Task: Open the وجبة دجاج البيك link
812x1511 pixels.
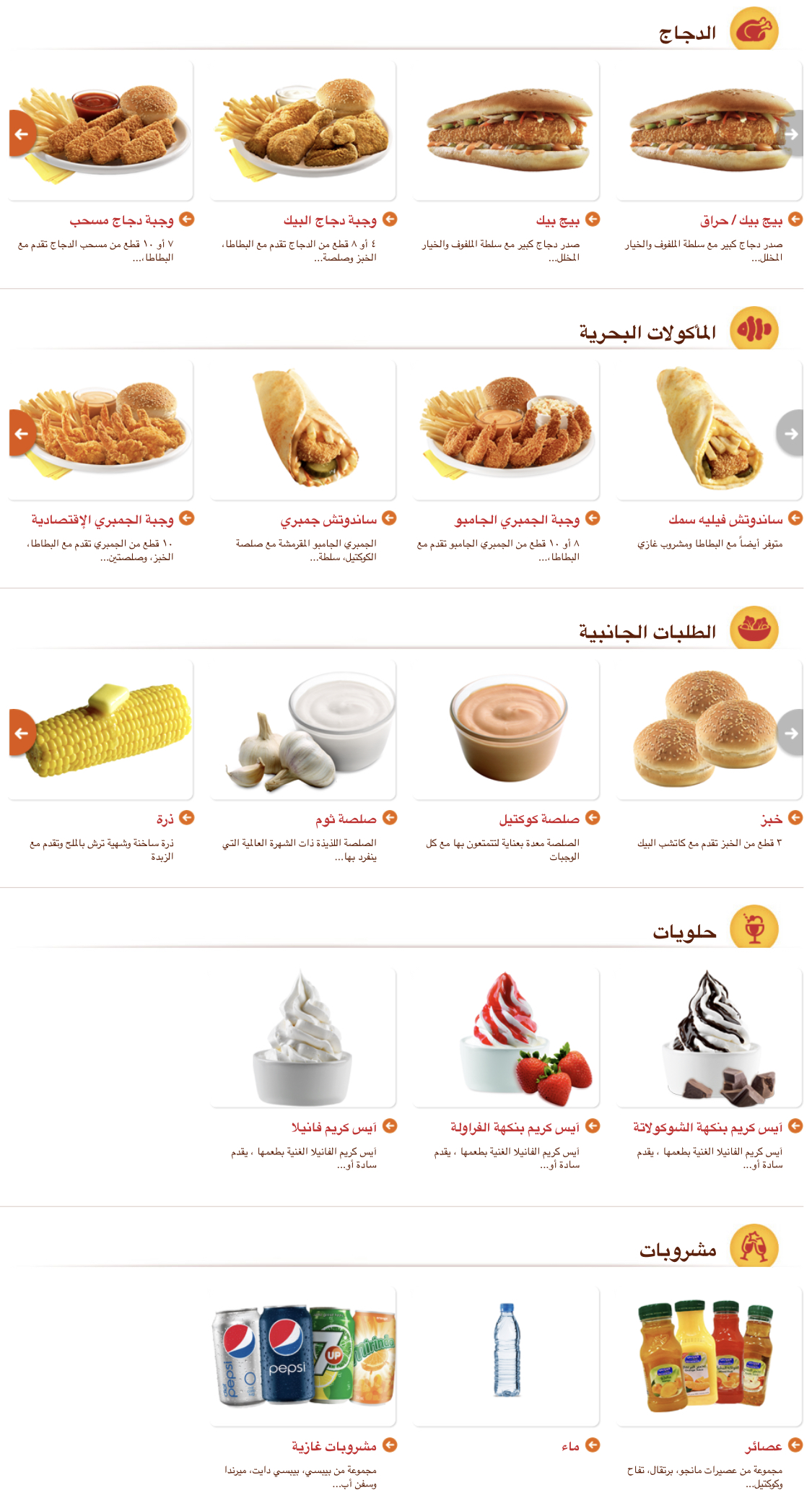Action: coord(329,220)
